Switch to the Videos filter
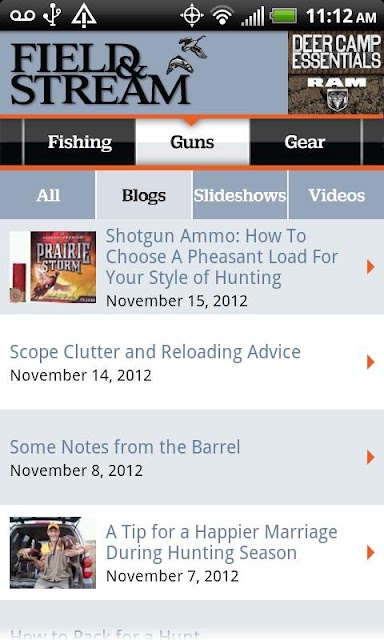 pyautogui.click(x=336, y=195)
